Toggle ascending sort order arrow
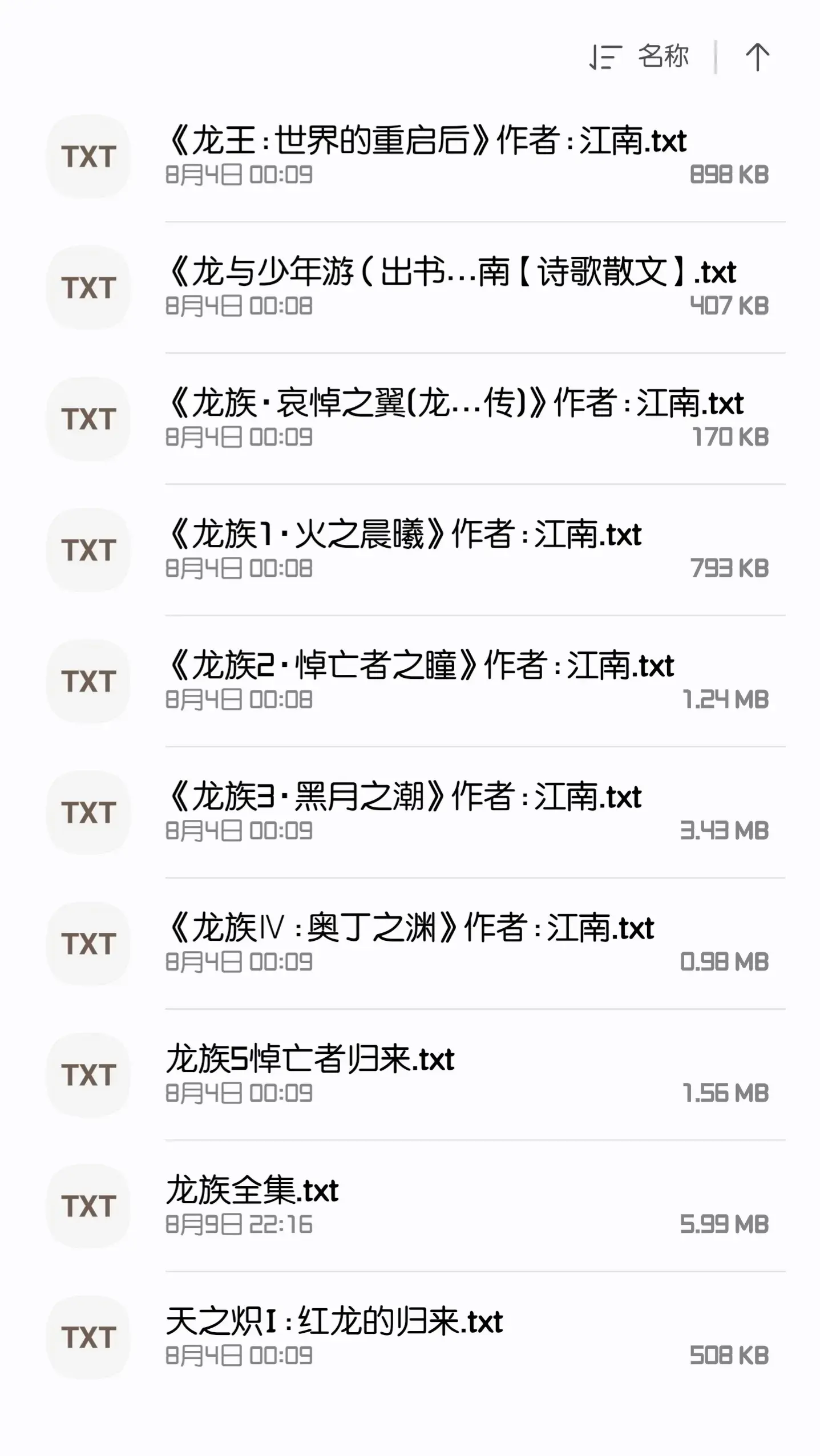This screenshot has height=1456, width=820. tap(757, 57)
